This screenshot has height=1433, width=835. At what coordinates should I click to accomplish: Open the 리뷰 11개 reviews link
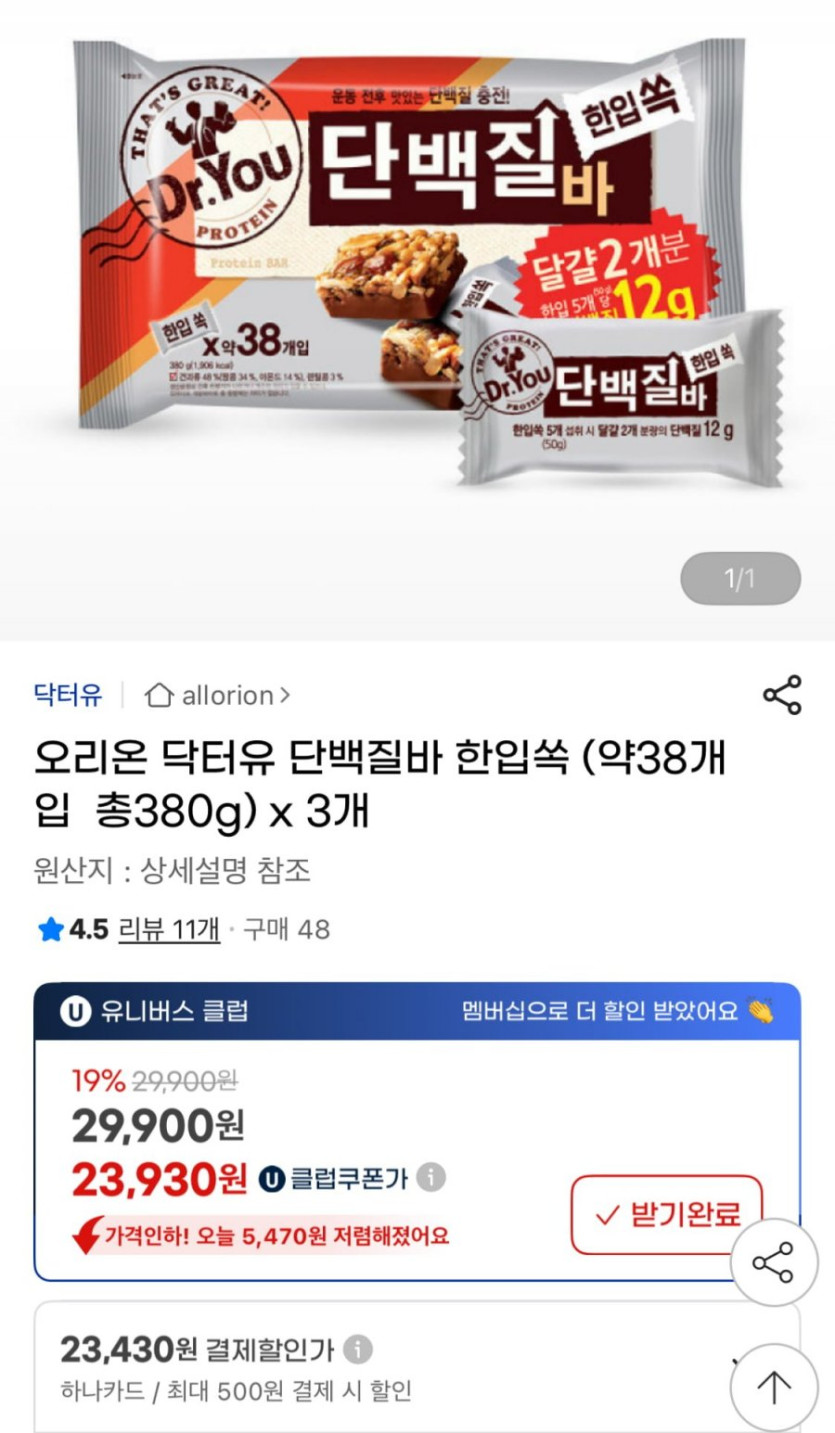pyautogui.click(x=168, y=928)
